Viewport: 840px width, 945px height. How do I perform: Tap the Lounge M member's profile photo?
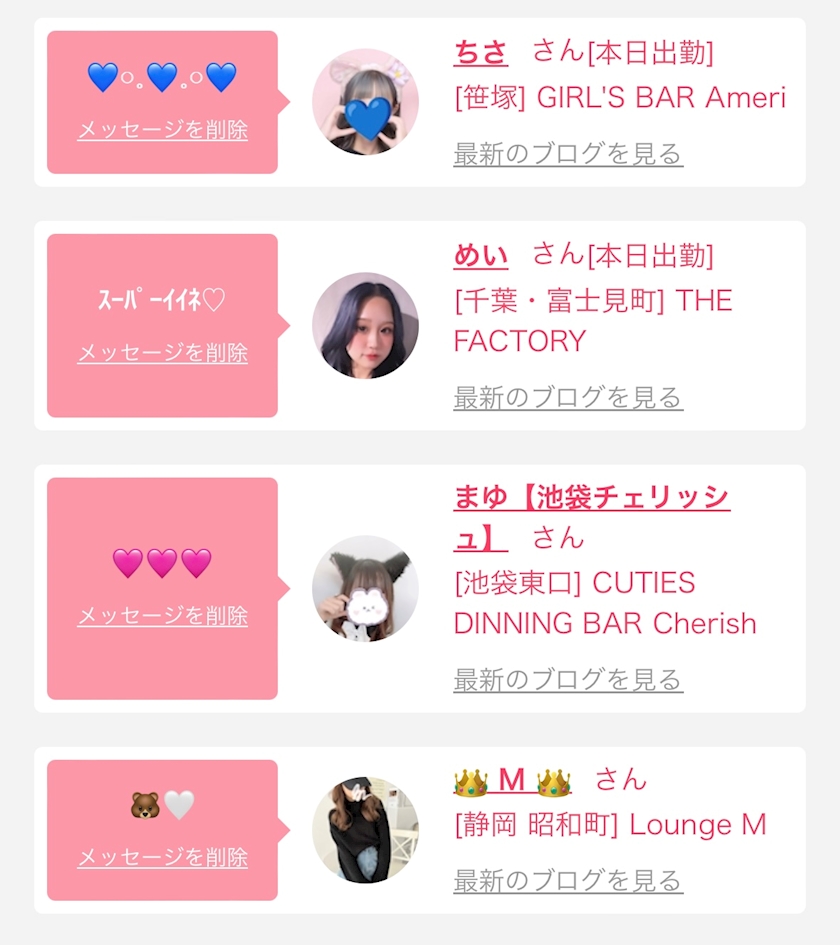(x=365, y=830)
